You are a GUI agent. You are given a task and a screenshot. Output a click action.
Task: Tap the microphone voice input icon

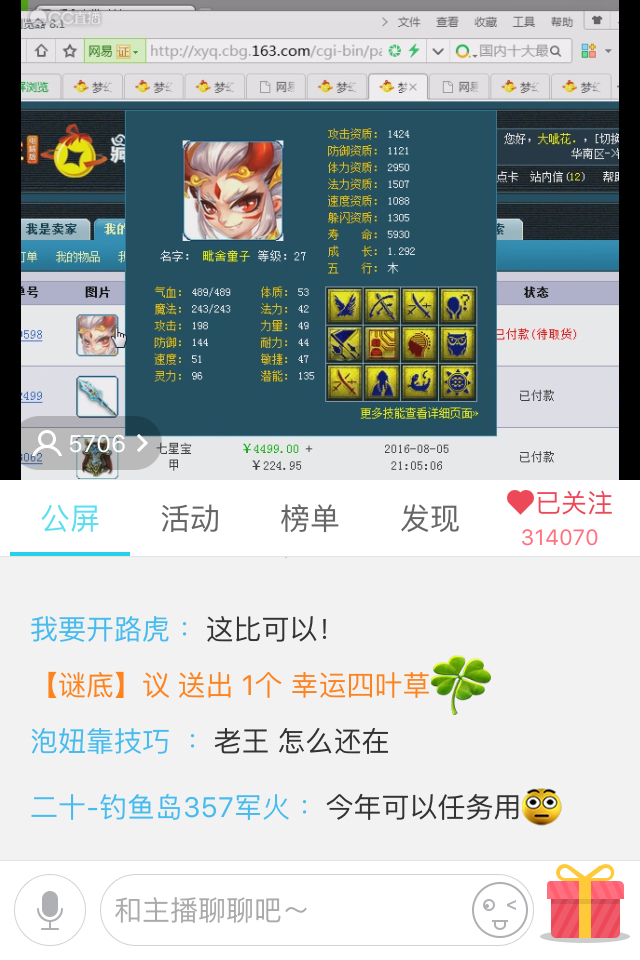point(50,909)
